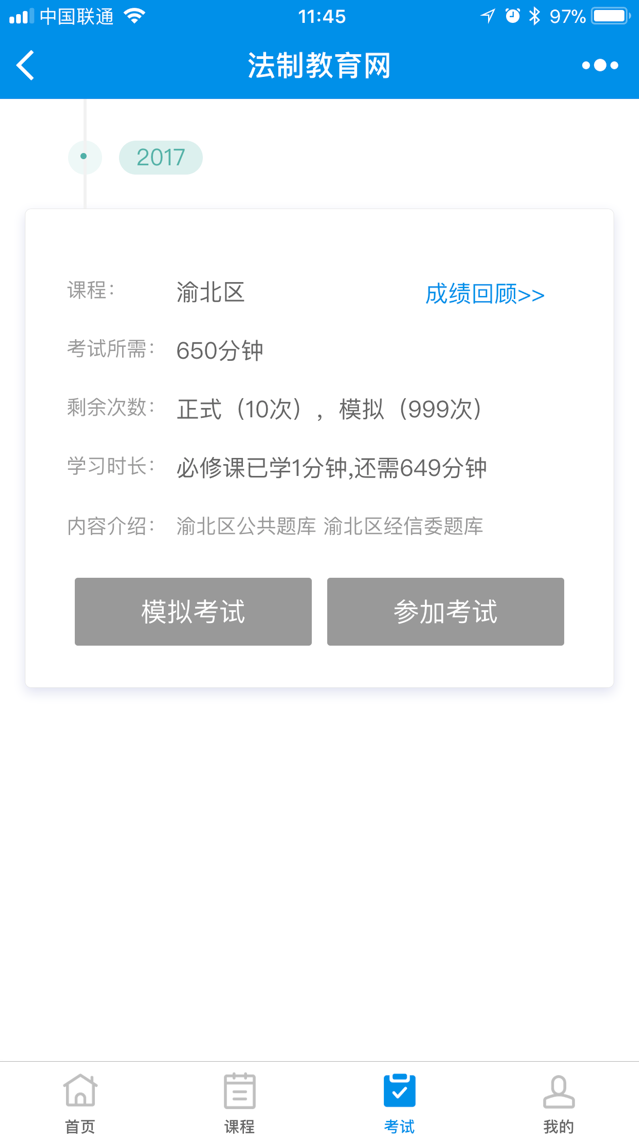Select the 2017 year chip
639x1136 pixels.
161,157
